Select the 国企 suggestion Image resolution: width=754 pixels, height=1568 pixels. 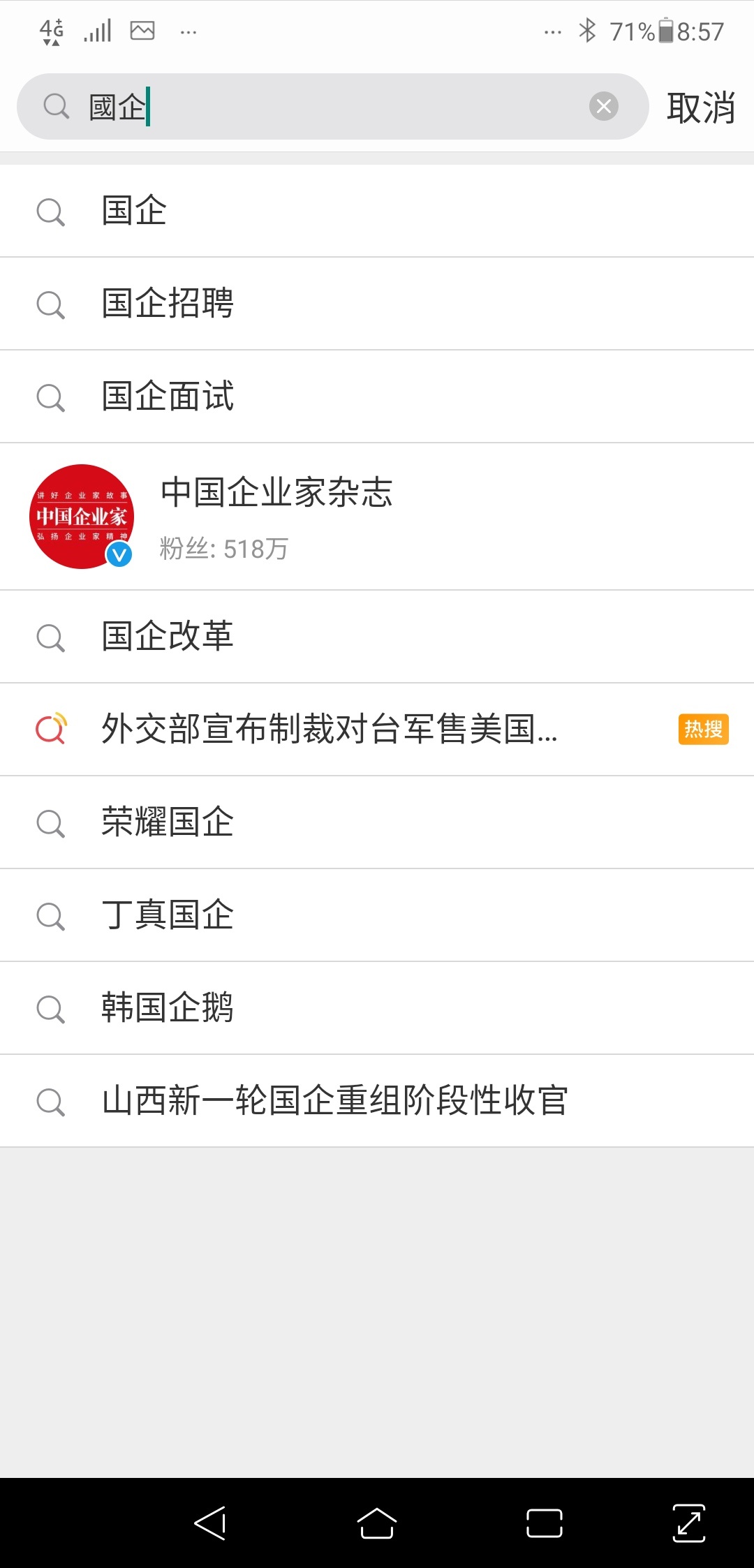(377, 211)
